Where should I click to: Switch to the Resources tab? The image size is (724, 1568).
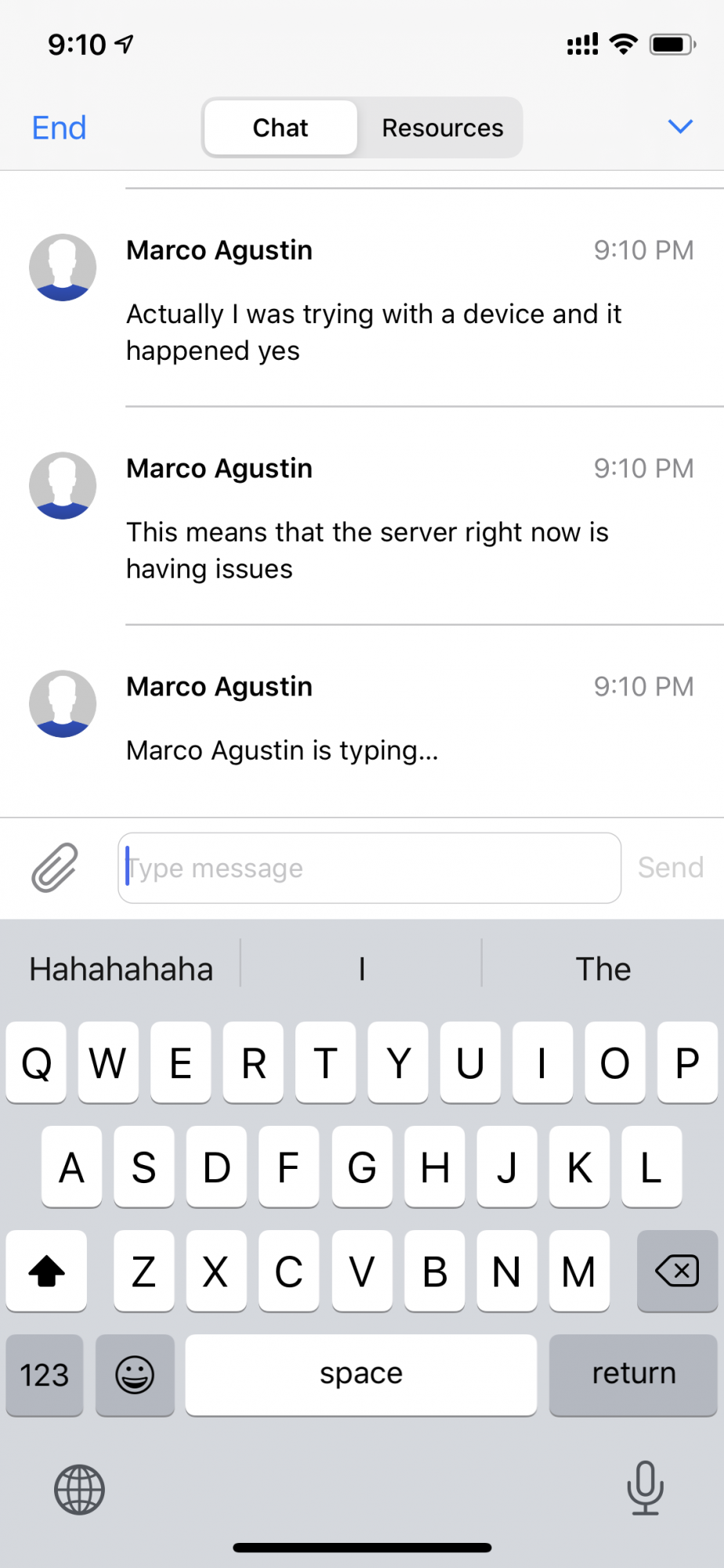pyautogui.click(x=442, y=128)
